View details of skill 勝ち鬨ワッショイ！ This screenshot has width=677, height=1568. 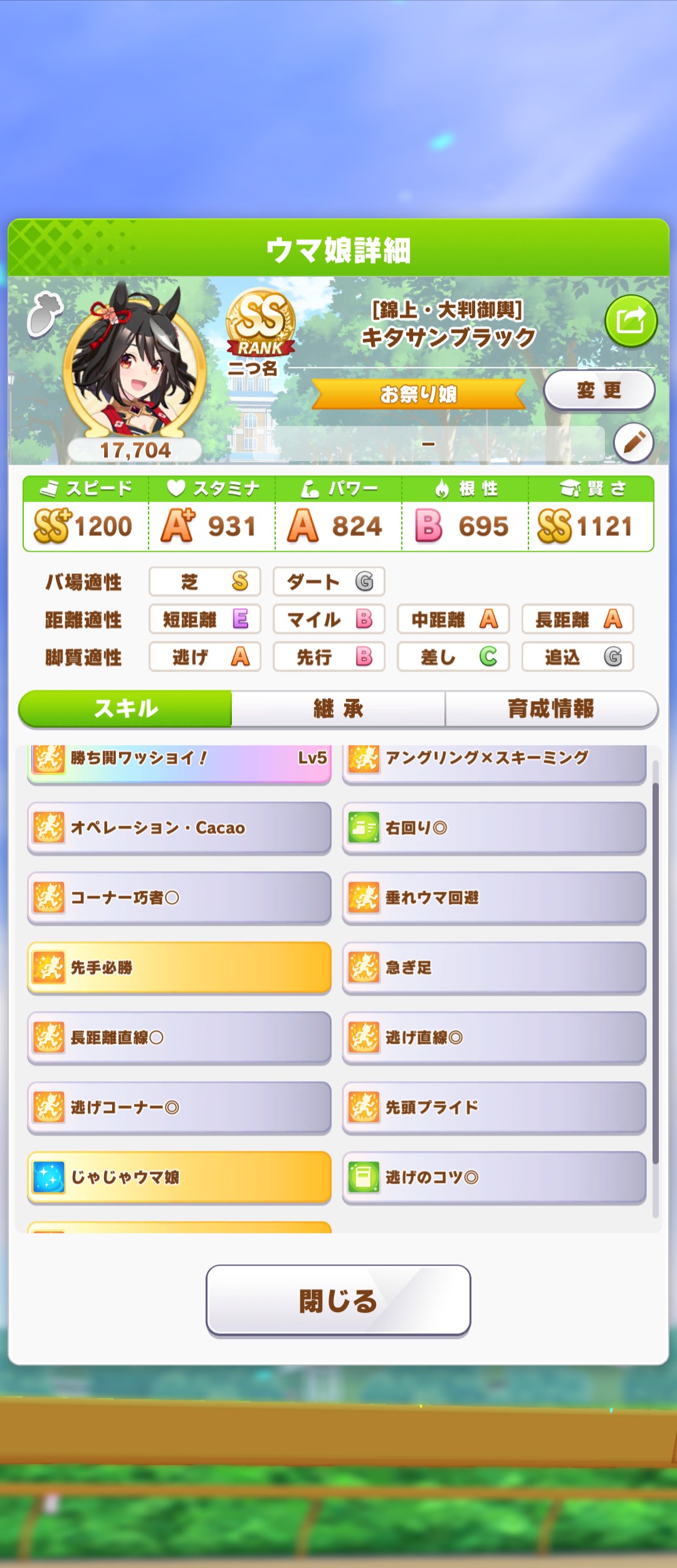[179, 761]
